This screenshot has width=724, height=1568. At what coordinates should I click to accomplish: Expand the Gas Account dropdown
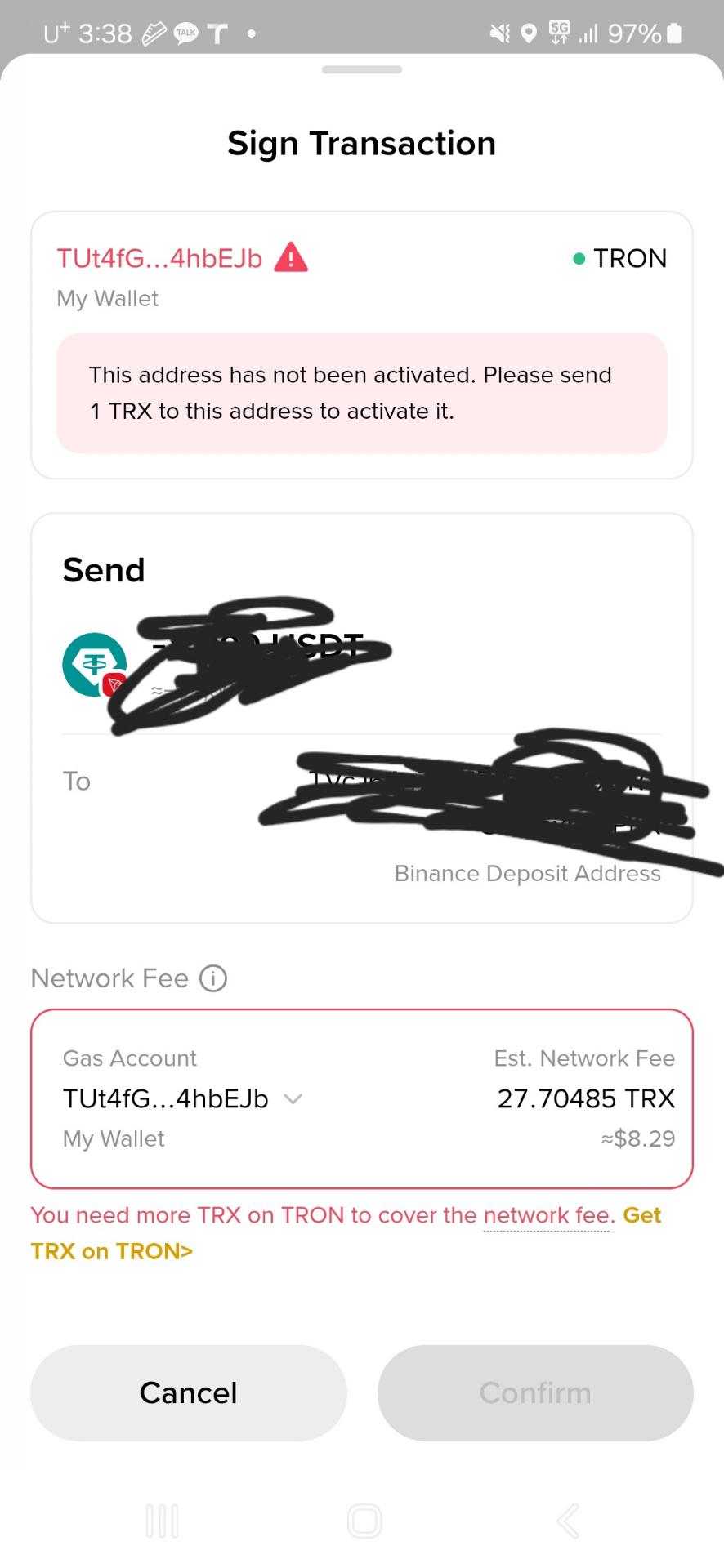click(x=293, y=1098)
